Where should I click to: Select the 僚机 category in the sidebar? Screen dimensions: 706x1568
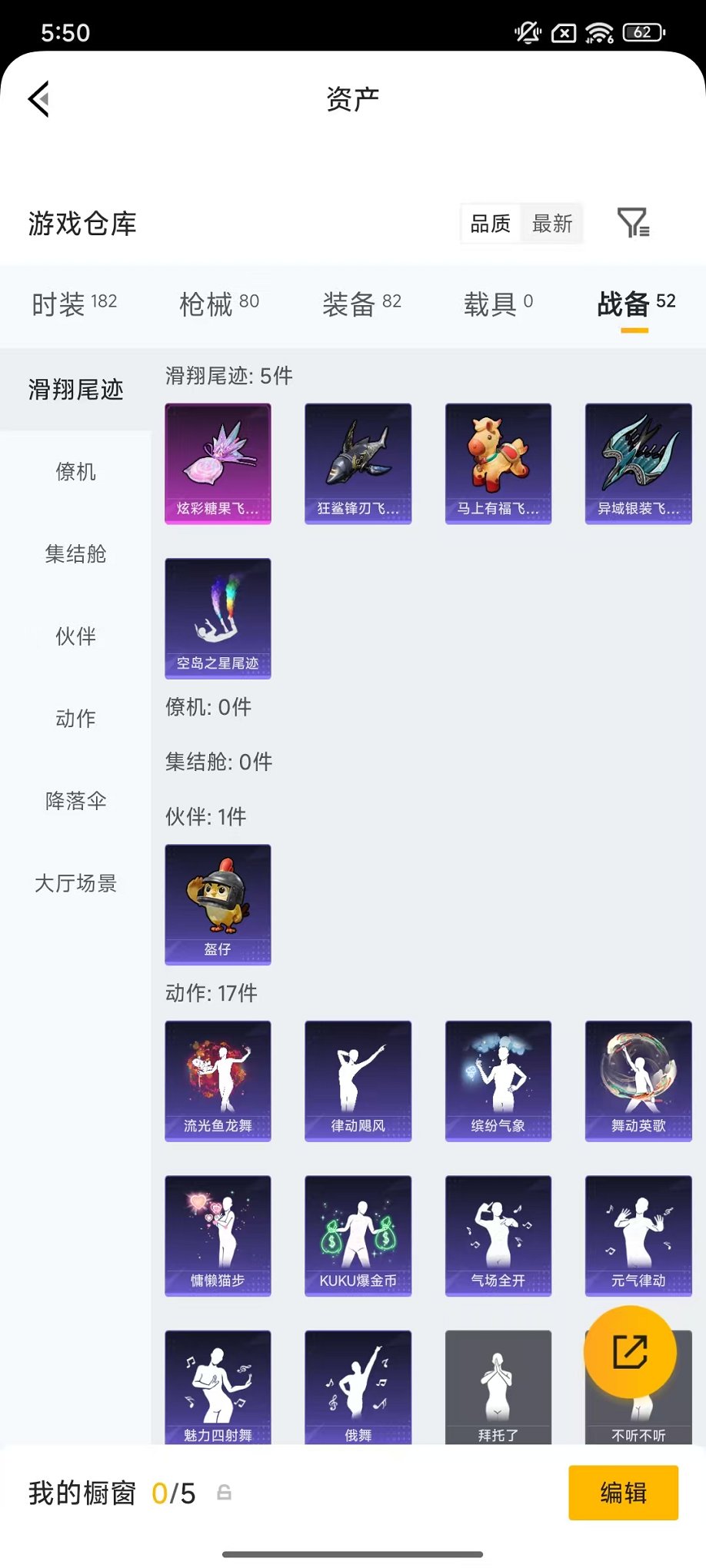pyautogui.click(x=75, y=472)
